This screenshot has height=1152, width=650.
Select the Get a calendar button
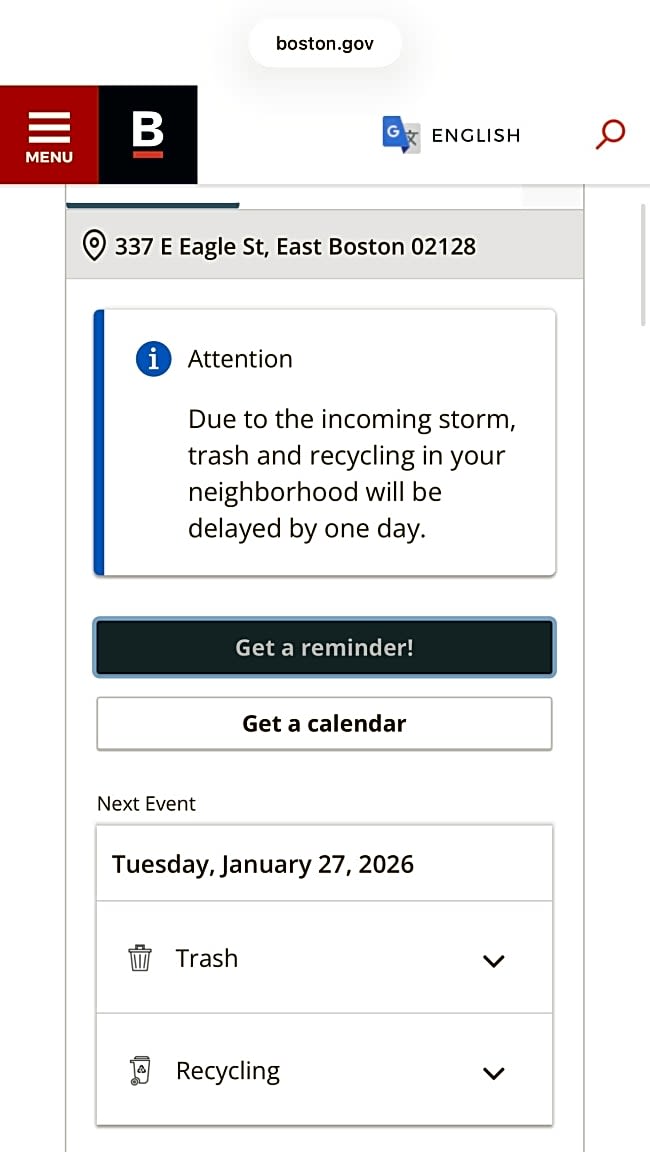324,723
